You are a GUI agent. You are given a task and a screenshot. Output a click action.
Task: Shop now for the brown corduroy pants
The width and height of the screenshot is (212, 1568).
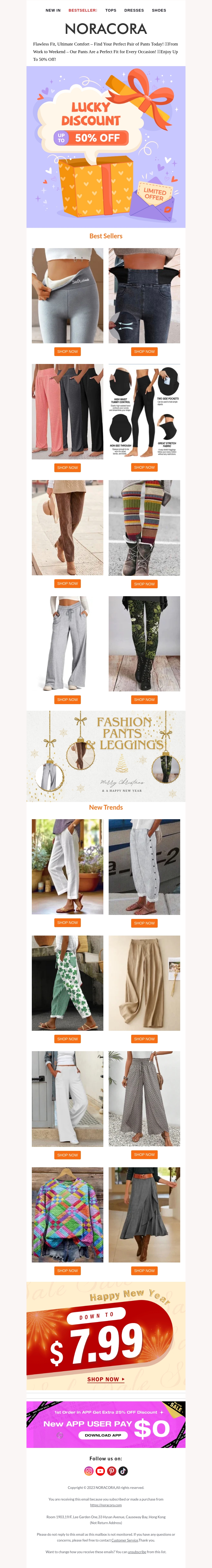(67, 584)
